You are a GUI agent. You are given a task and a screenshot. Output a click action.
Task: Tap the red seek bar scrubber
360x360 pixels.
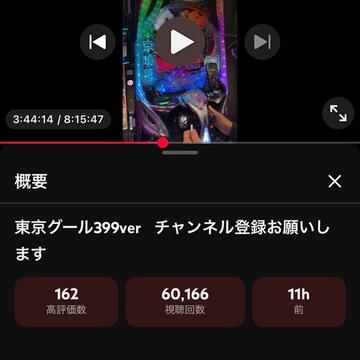[163, 143]
